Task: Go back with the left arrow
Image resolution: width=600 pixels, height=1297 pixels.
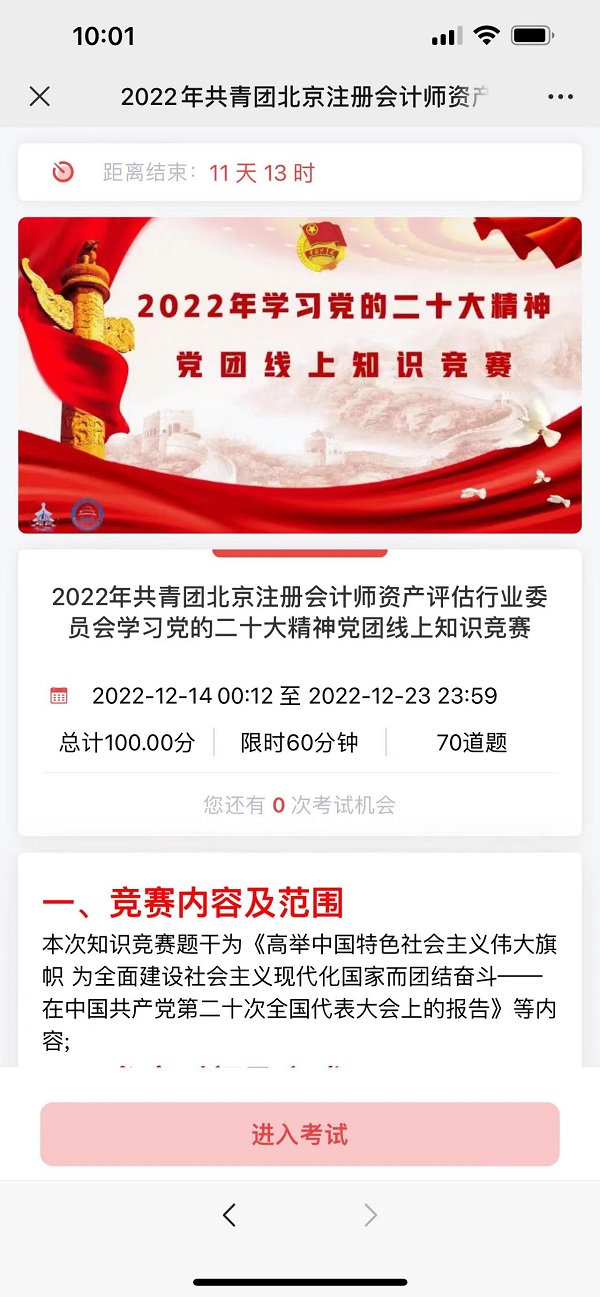Action: coord(229,1214)
